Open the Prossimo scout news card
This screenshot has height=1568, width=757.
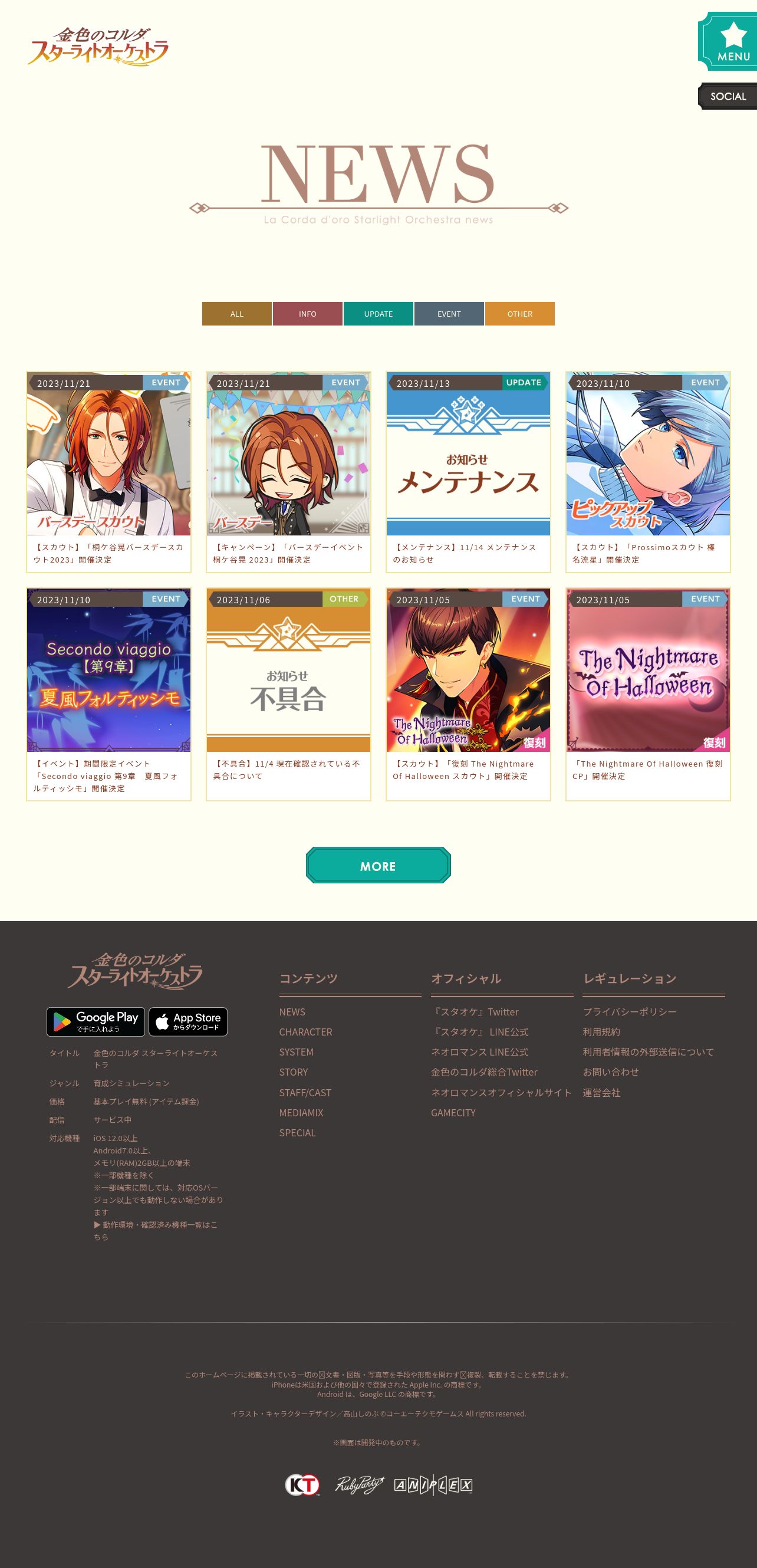pos(647,472)
